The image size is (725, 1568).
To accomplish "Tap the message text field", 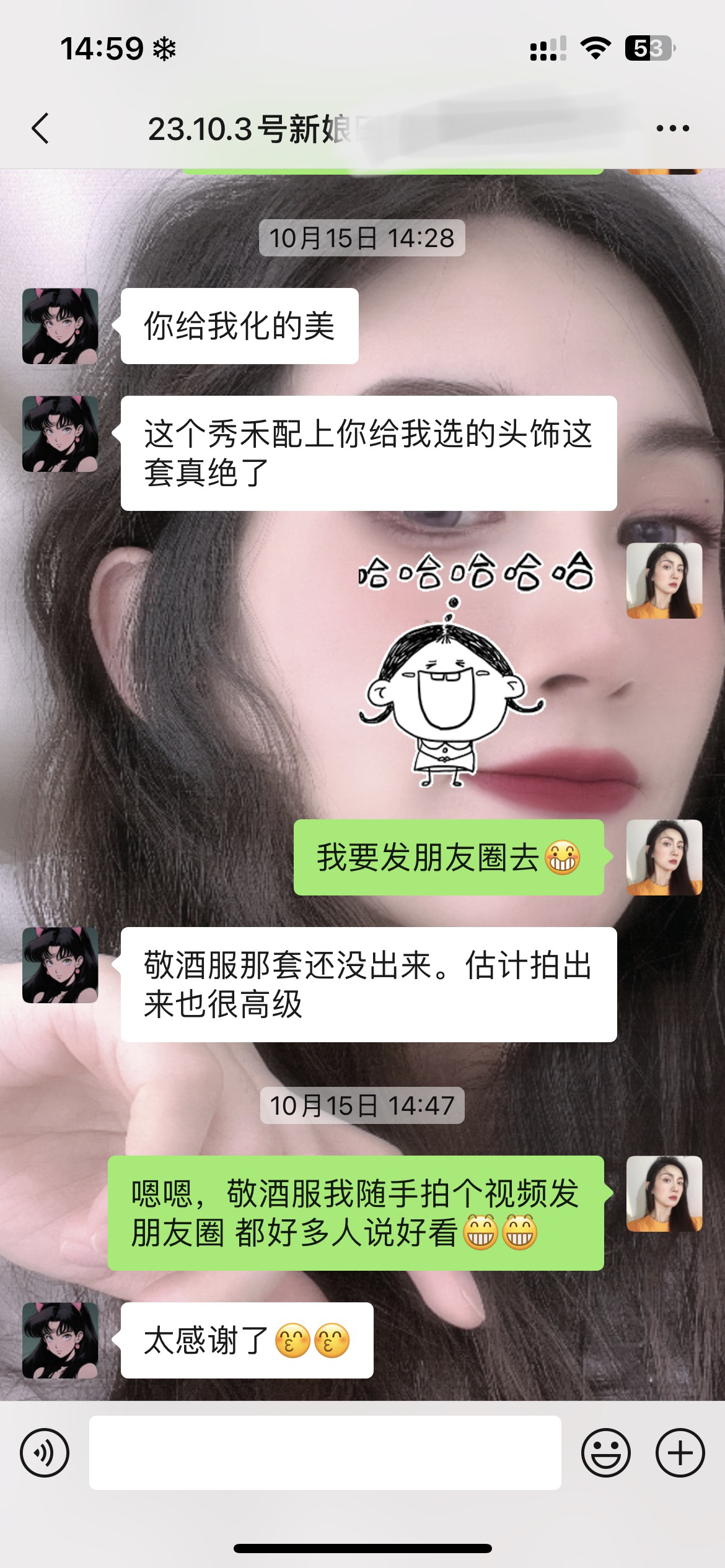I will (325, 1452).
